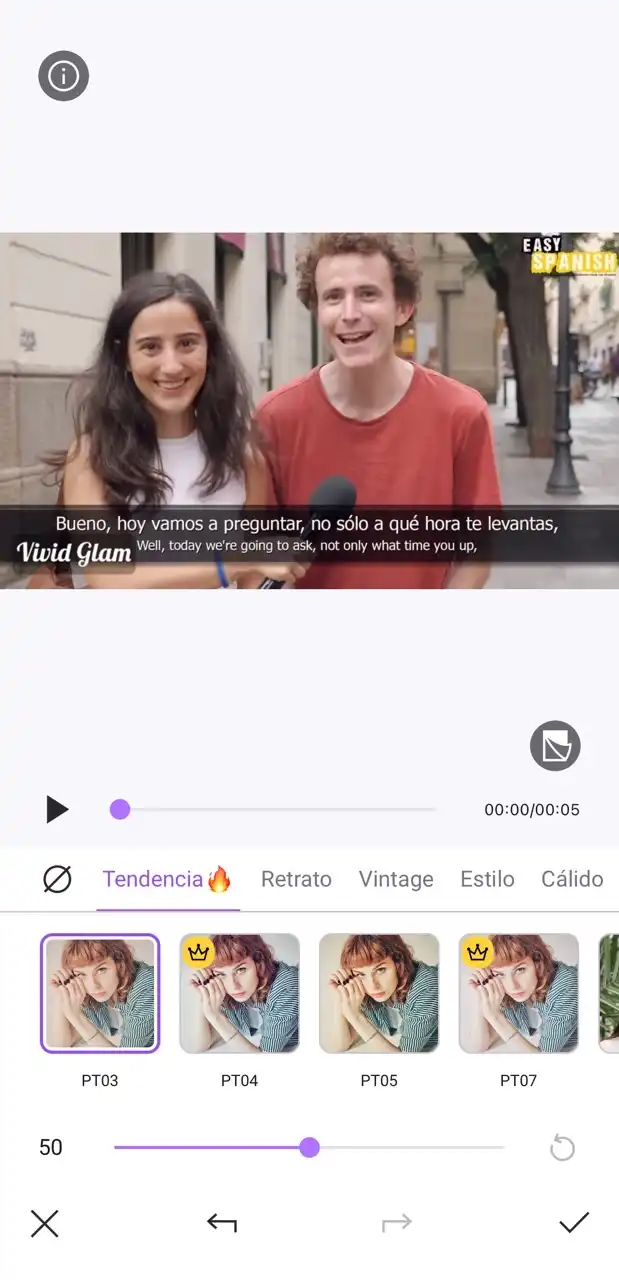This screenshot has width=619, height=1280.
Task: Open the info icon
Action: coord(63,76)
